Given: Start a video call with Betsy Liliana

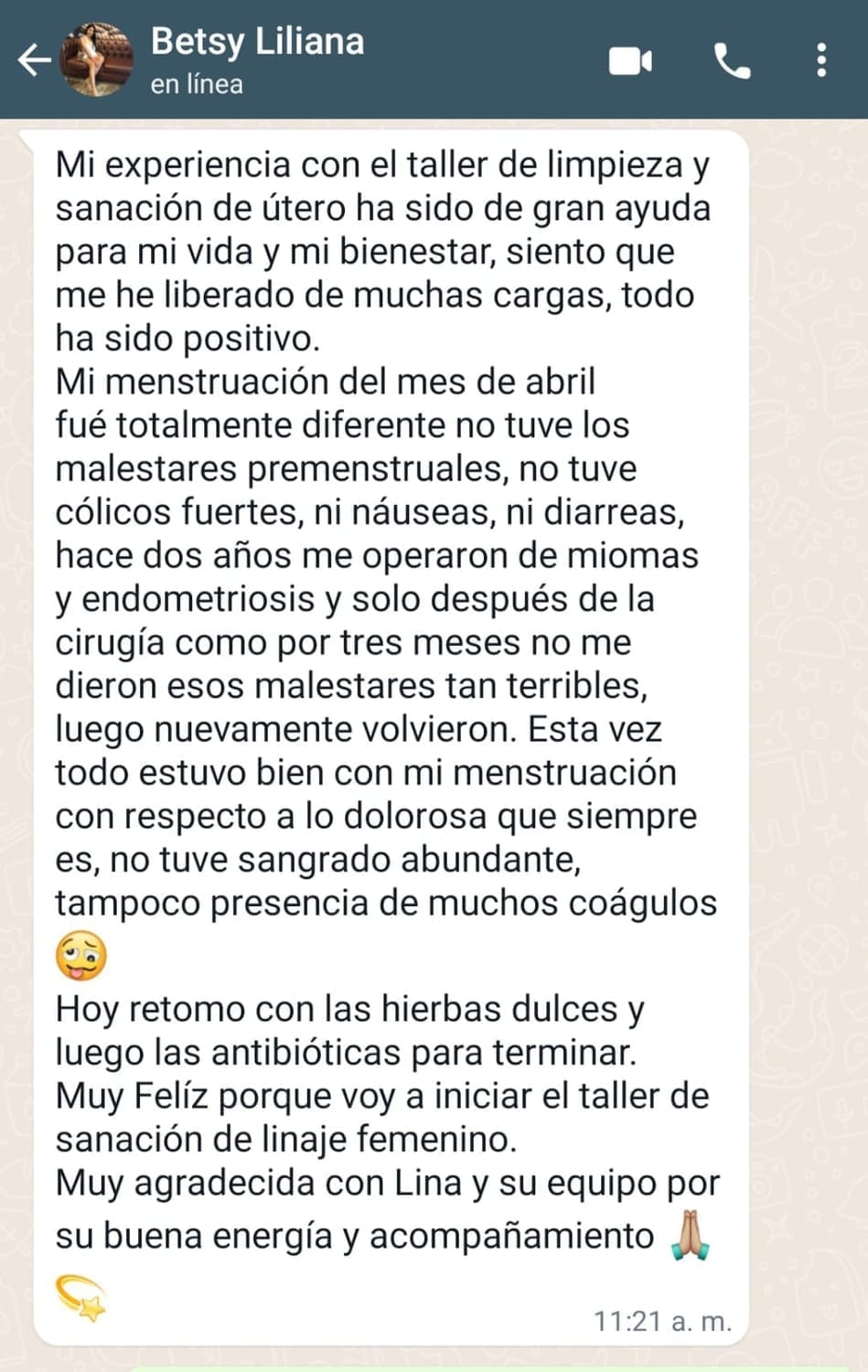Looking at the screenshot, I should (x=630, y=61).
